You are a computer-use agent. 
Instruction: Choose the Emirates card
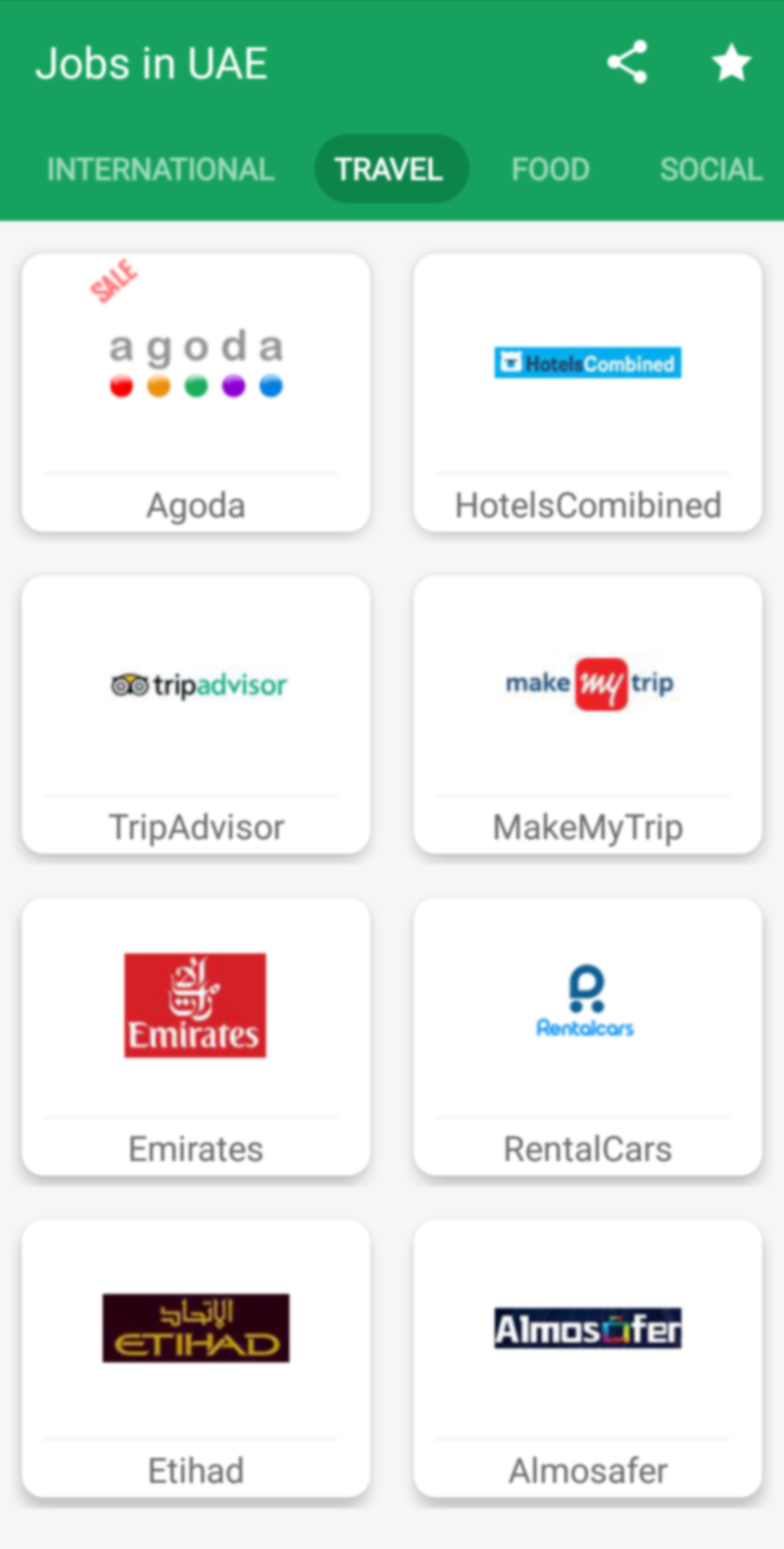tap(196, 1035)
